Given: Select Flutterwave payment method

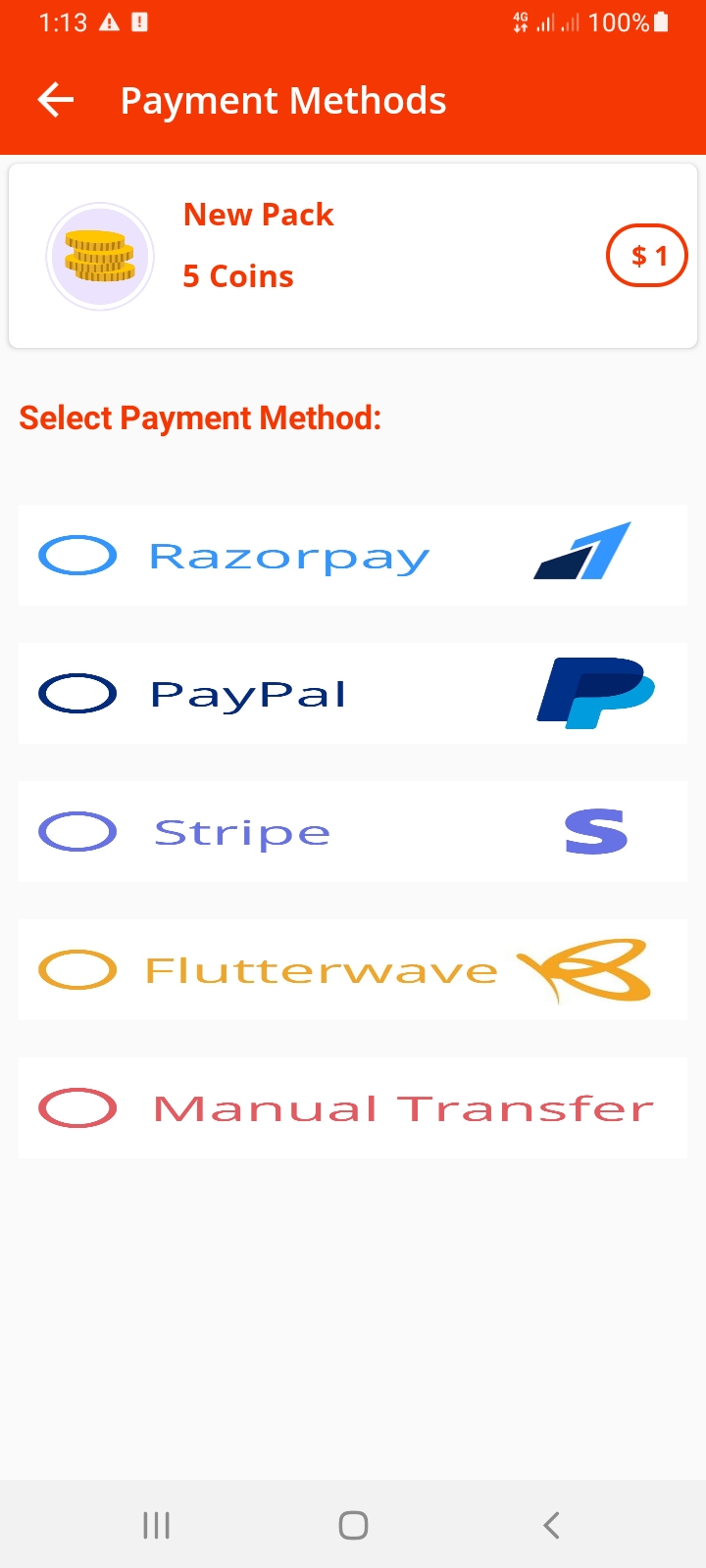Looking at the screenshot, I should pyautogui.click(x=78, y=970).
